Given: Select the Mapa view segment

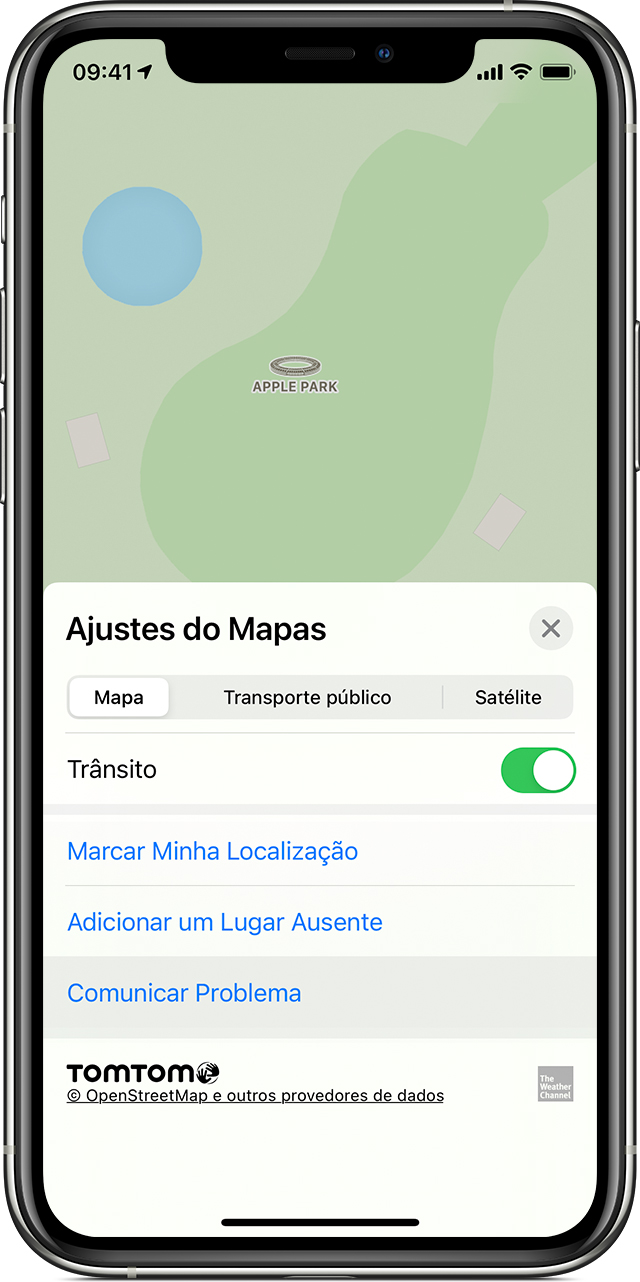Looking at the screenshot, I should pyautogui.click(x=119, y=698).
